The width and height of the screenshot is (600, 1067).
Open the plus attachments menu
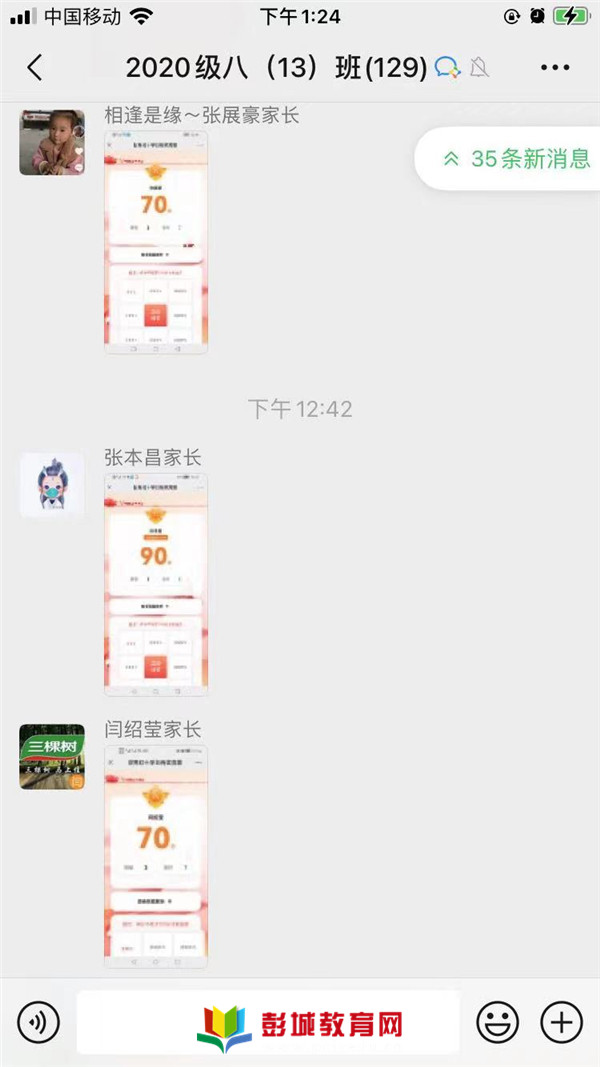pyautogui.click(x=561, y=1022)
